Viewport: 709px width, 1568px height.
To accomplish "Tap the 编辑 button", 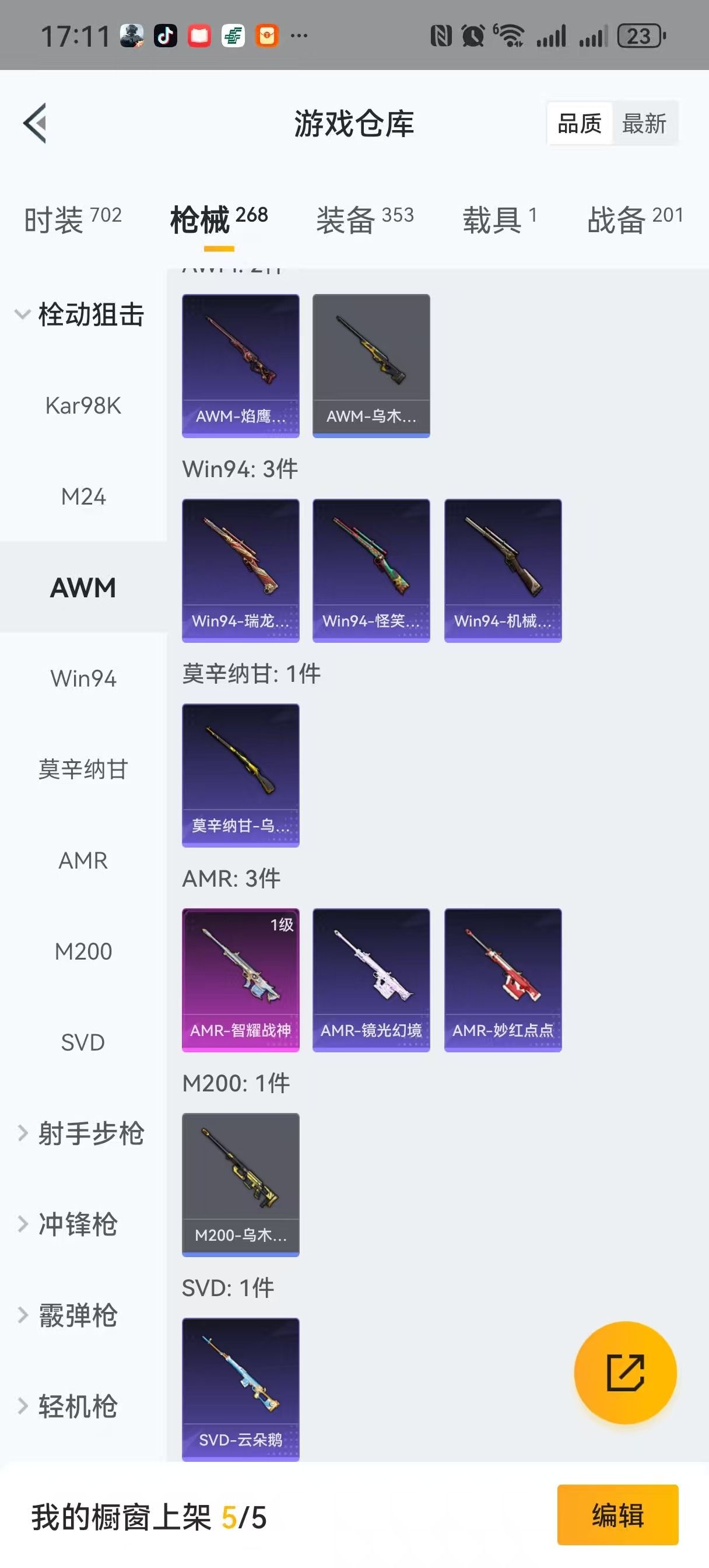I will pos(617,1514).
